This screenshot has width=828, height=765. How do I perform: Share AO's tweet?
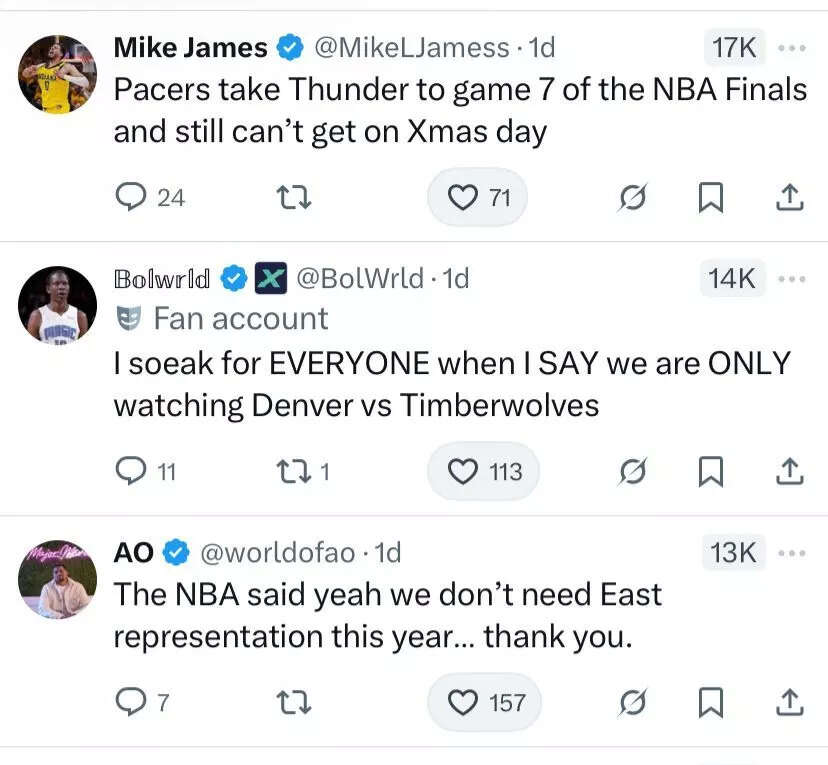tap(789, 704)
